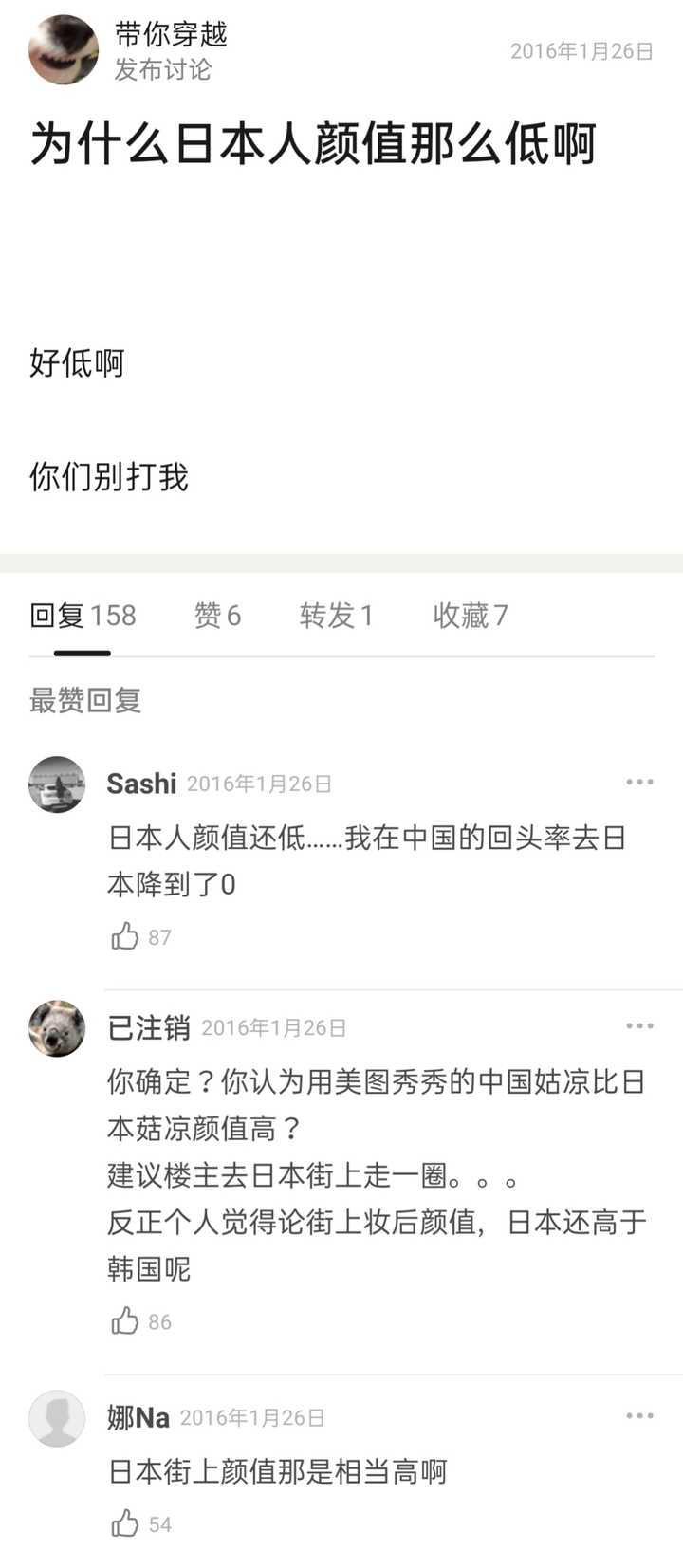
Task: Select the active 回复 158 tab
Action: [x=83, y=616]
